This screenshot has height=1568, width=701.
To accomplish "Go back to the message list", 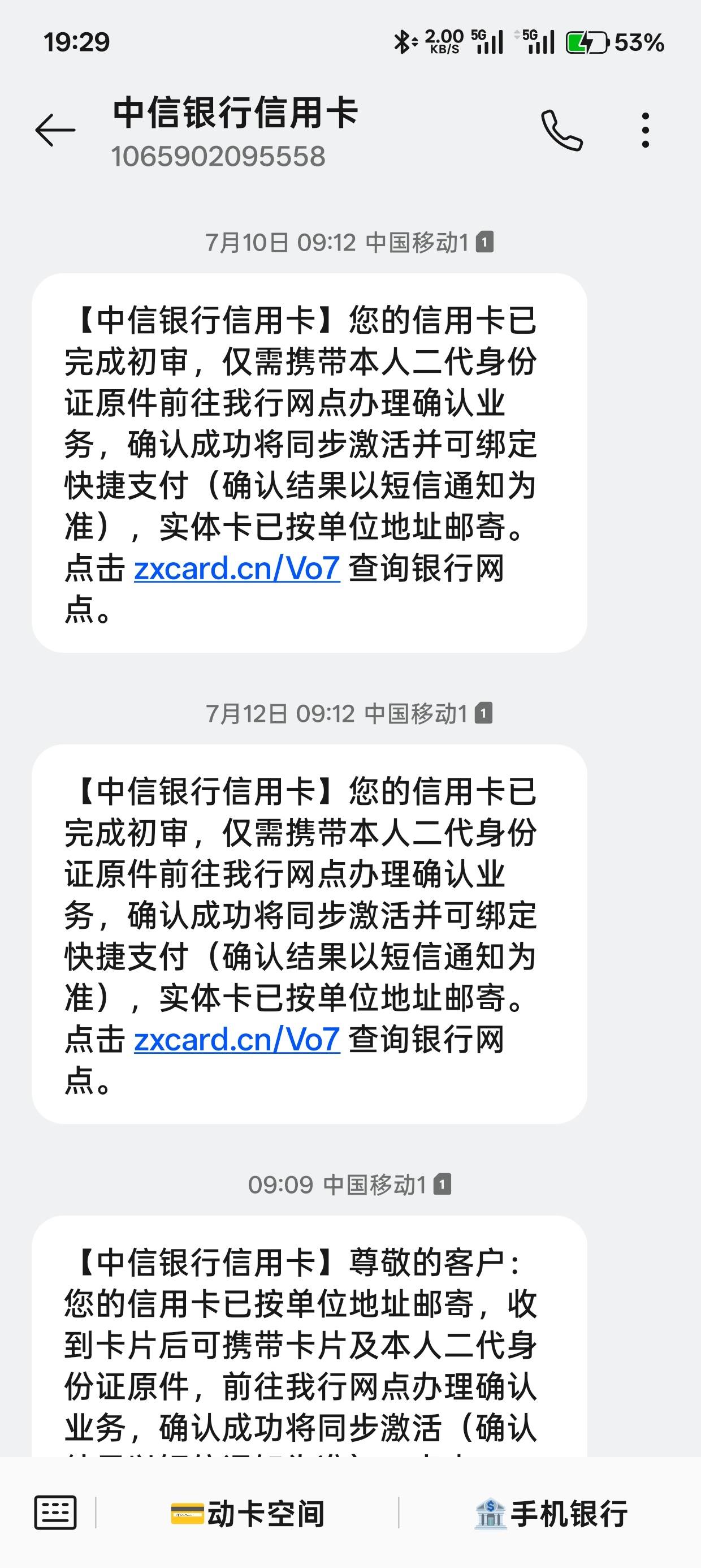I will [55, 130].
